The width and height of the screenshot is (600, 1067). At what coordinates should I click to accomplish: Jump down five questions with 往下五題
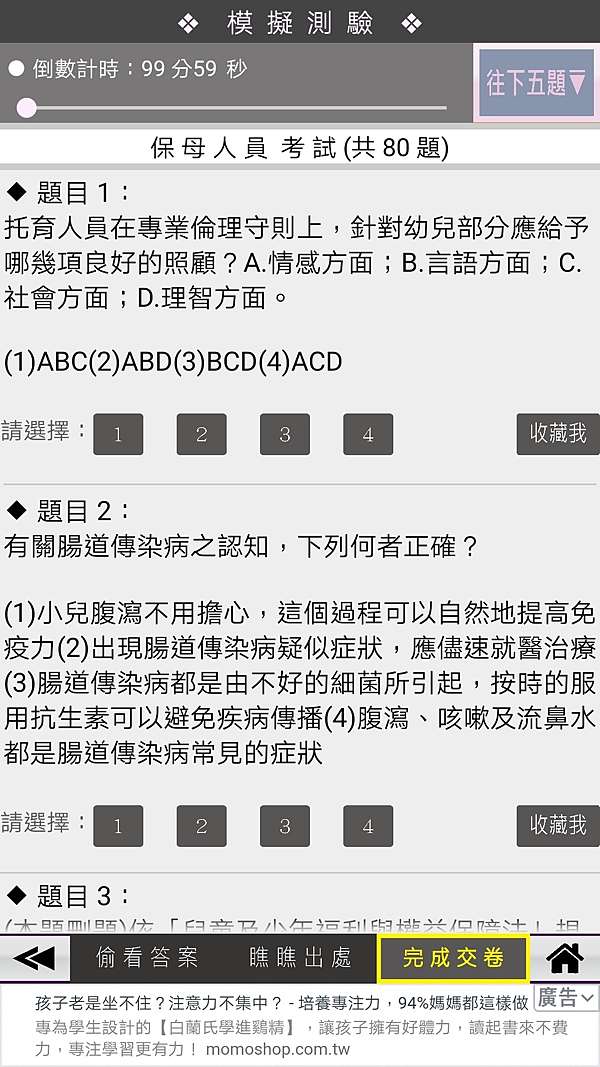535,83
